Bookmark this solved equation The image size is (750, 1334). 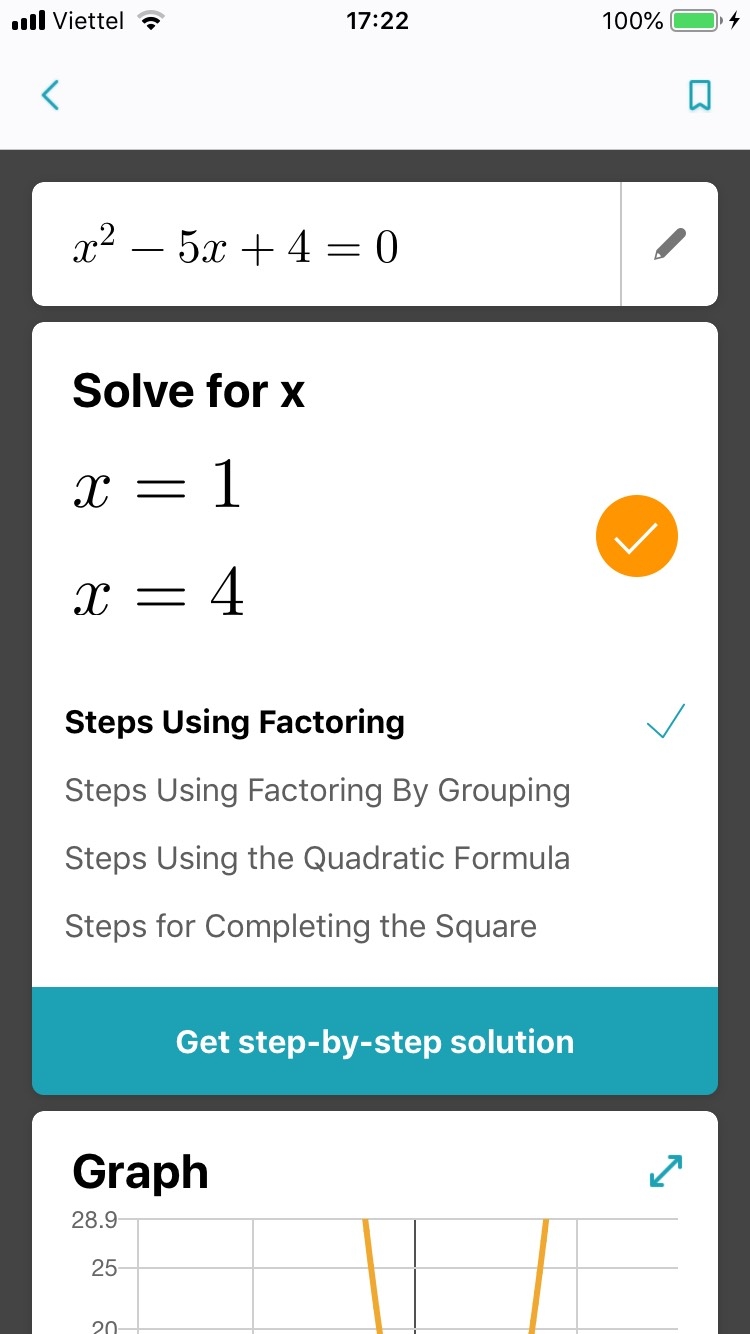[x=700, y=95]
